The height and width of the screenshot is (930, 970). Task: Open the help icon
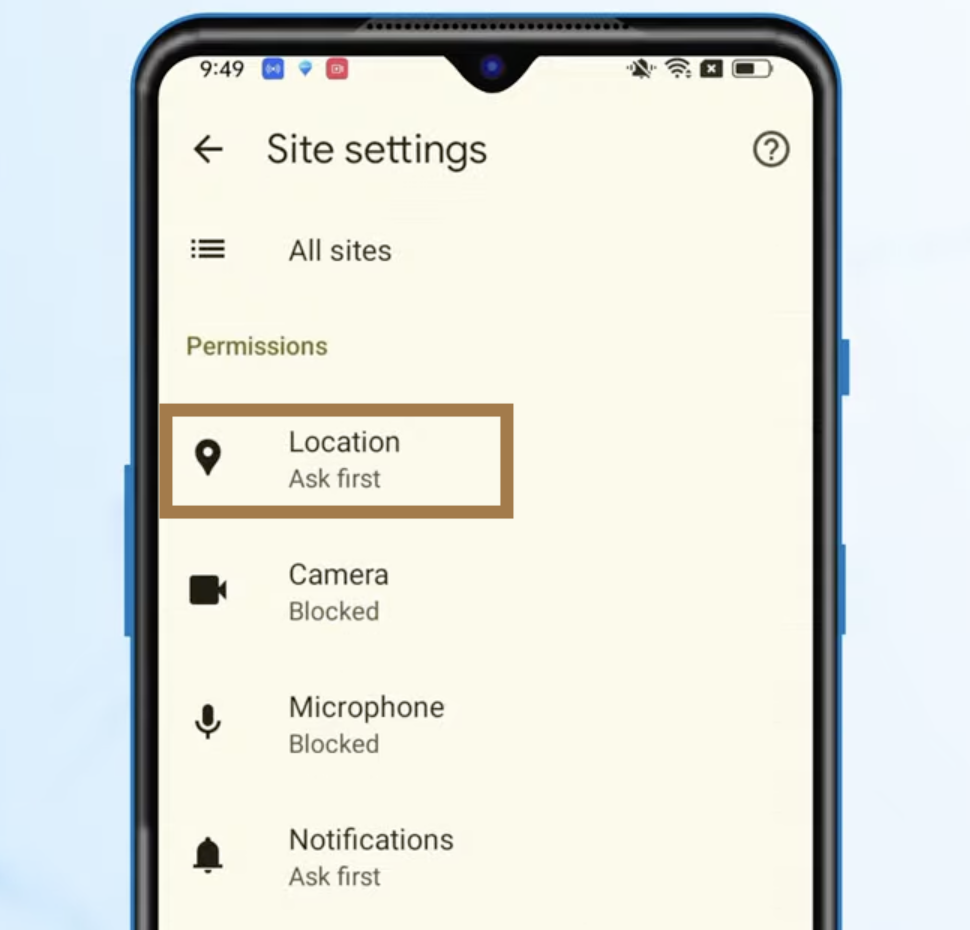point(770,150)
